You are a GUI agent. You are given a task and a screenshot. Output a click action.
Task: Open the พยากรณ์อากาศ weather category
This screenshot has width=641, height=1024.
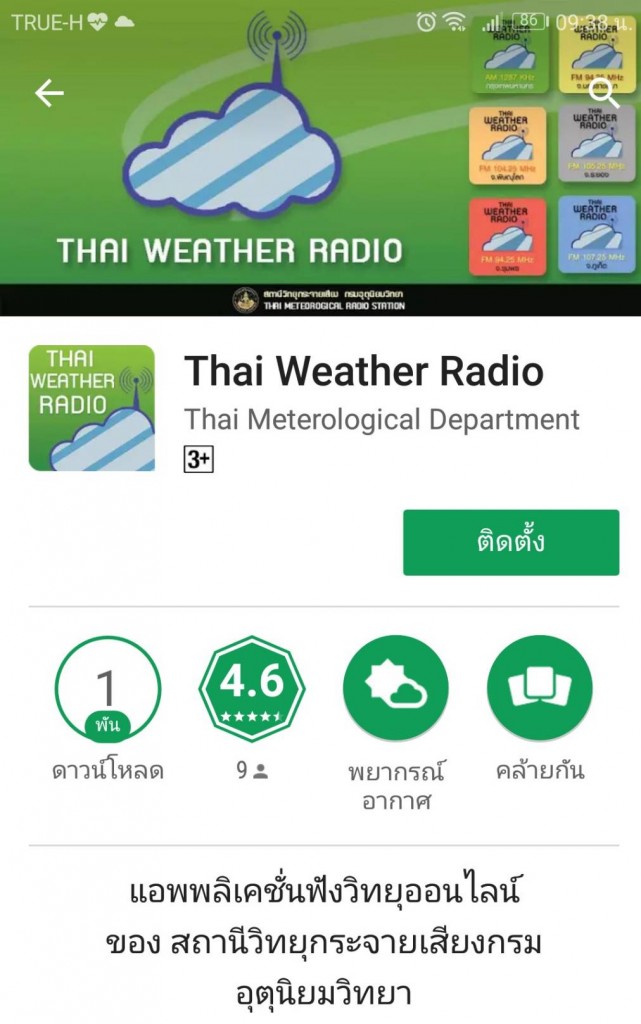[x=396, y=688]
